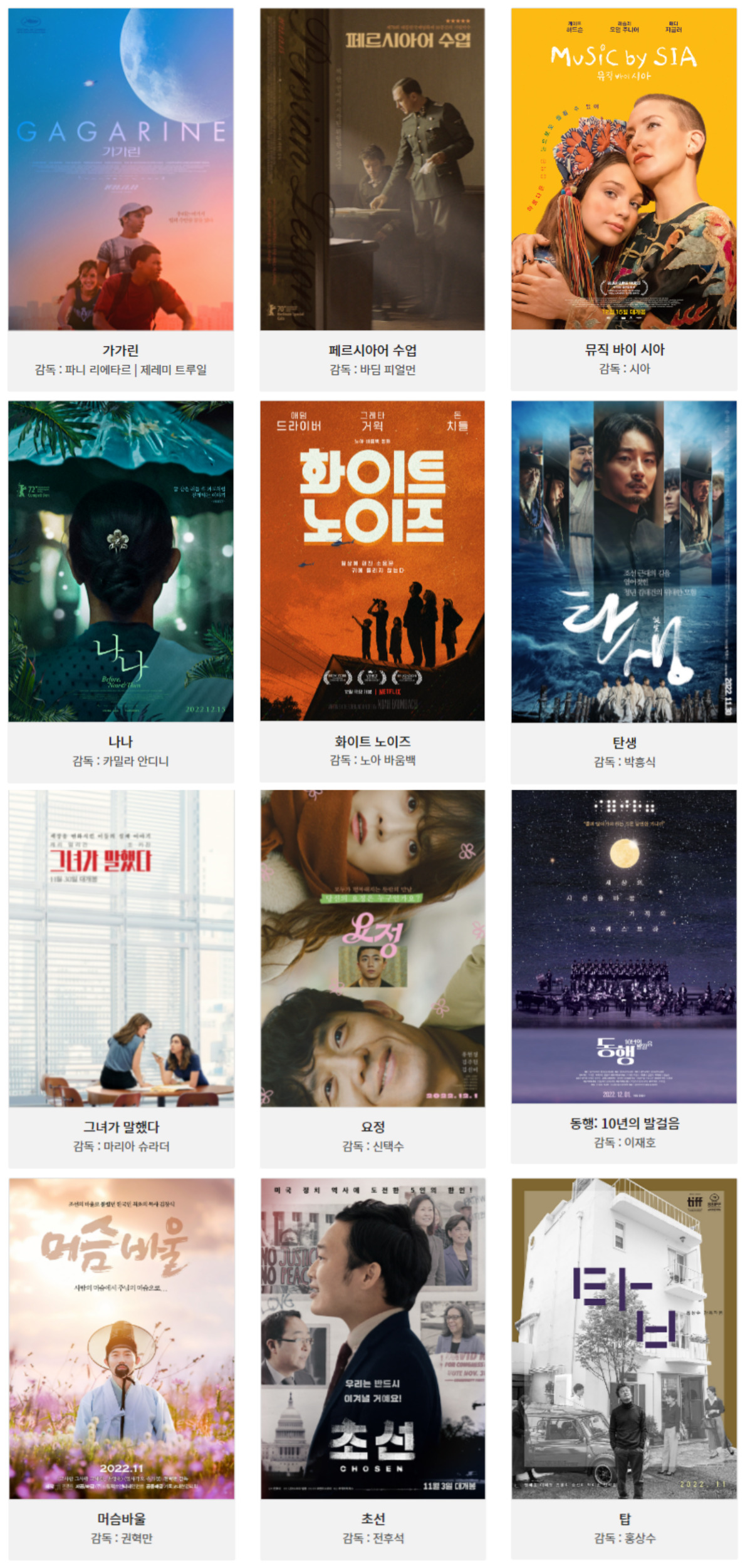
Task: Open the 초선 movie card
Action: point(372,1338)
